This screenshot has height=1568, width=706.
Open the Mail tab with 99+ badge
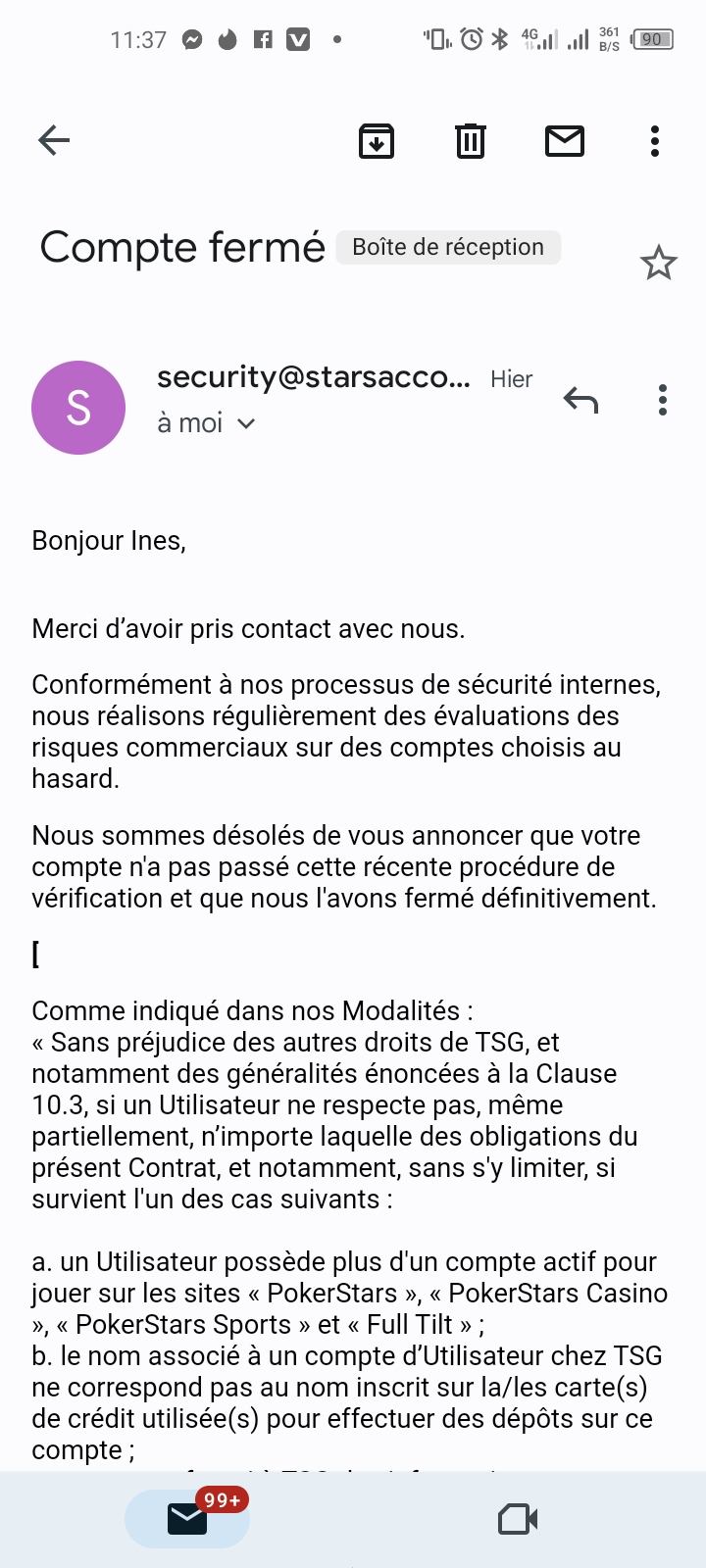186,1519
